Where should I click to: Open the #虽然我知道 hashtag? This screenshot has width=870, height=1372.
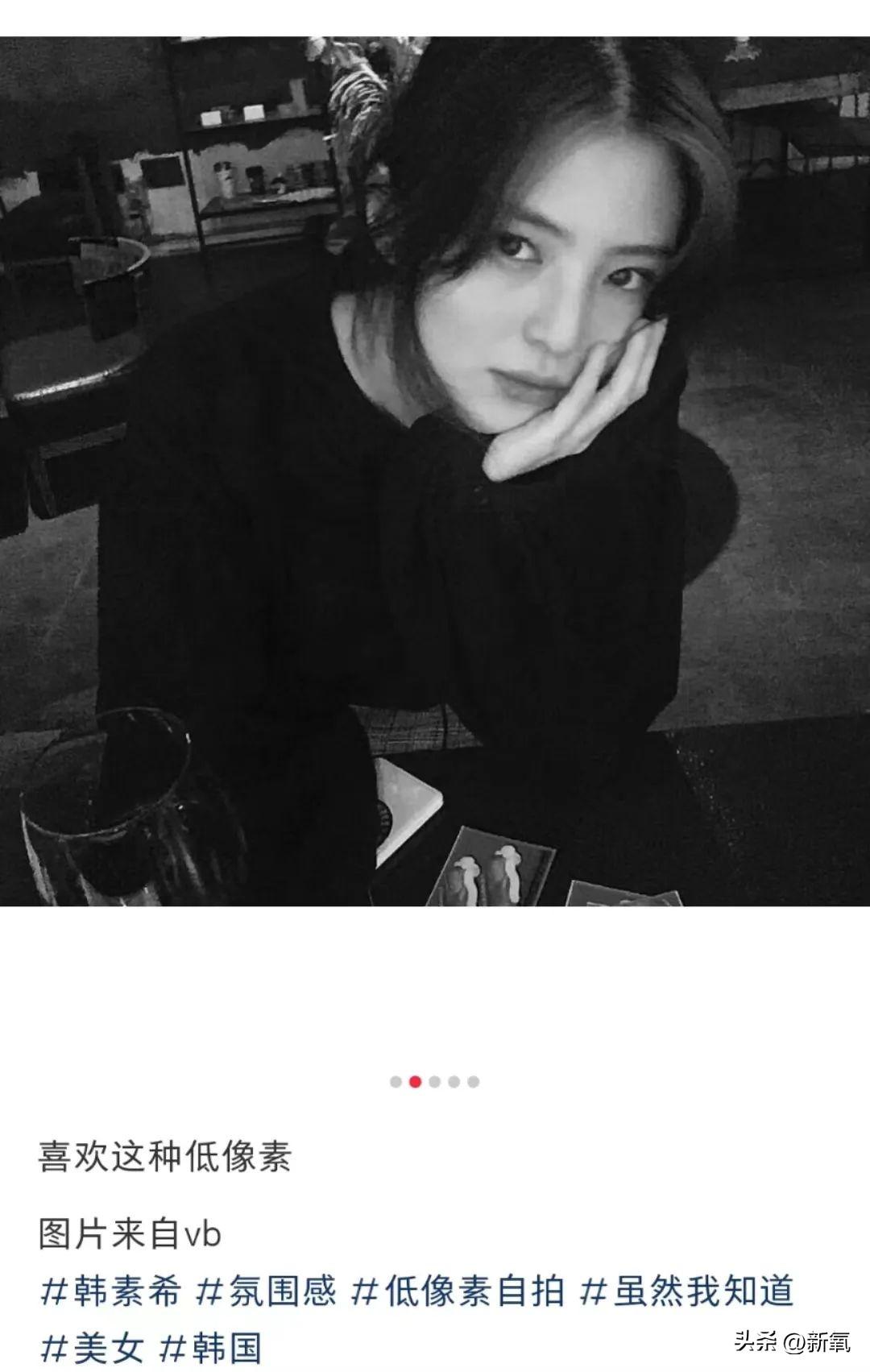click(689, 1291)
